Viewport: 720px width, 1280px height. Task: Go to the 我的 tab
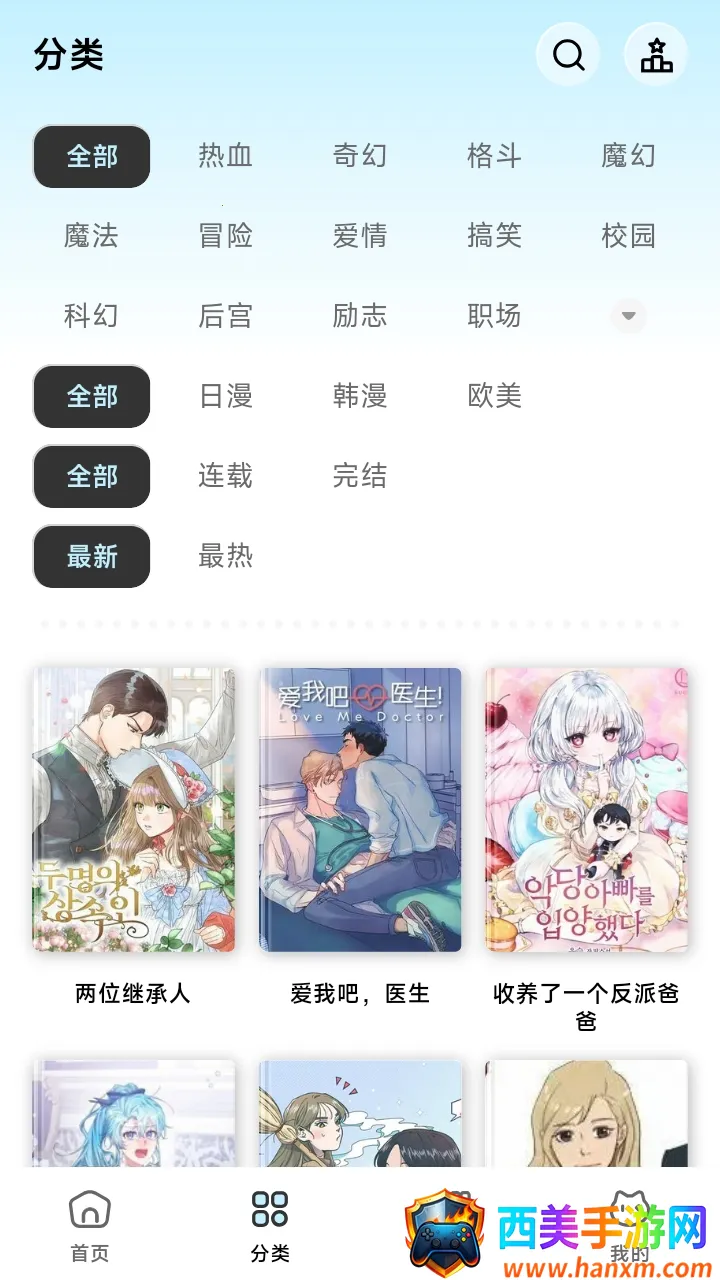(630, 1225)
